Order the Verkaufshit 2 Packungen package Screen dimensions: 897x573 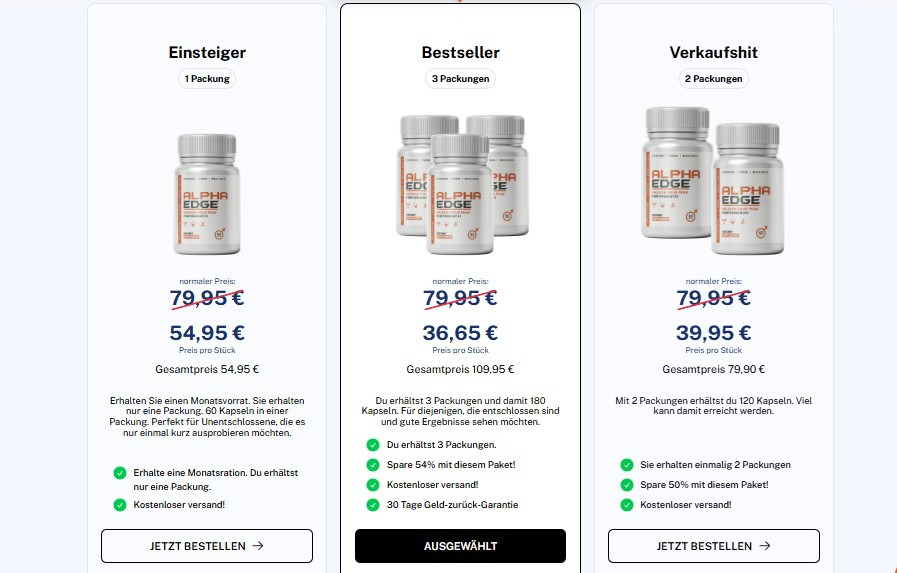tap(713, 546)
